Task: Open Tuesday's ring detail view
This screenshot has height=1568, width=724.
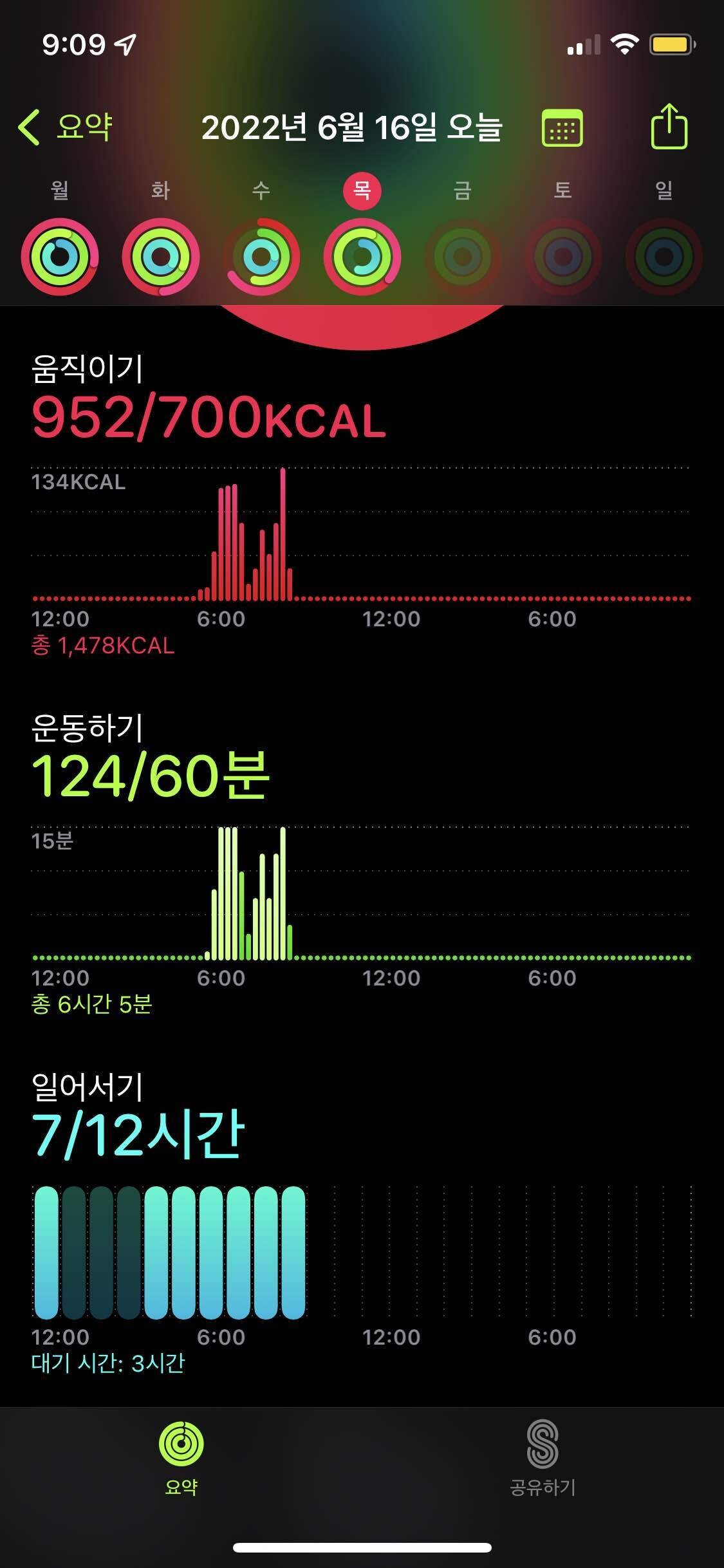Action: [160, 256]
